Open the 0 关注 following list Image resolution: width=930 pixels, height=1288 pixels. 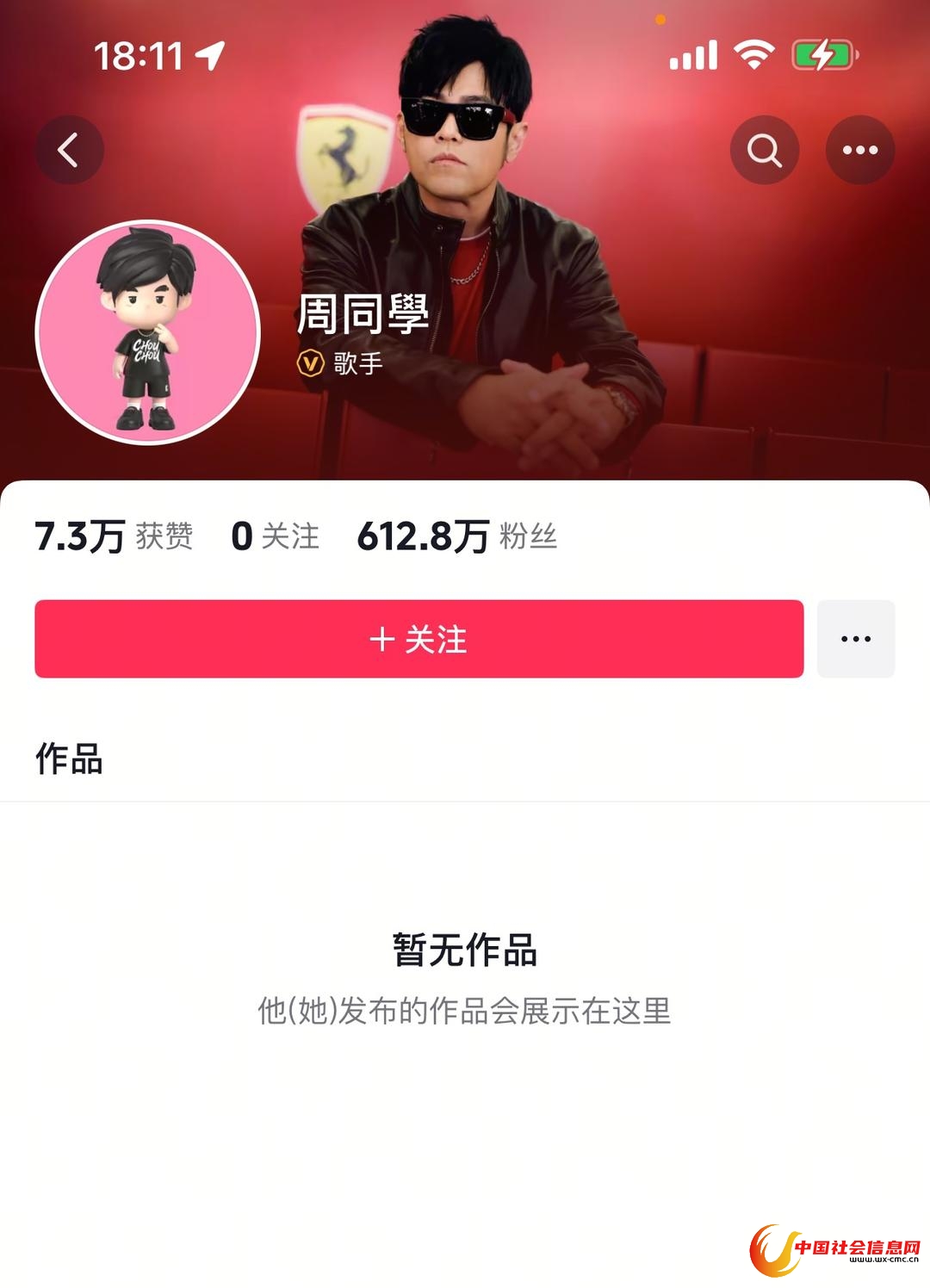pos(275,536)
